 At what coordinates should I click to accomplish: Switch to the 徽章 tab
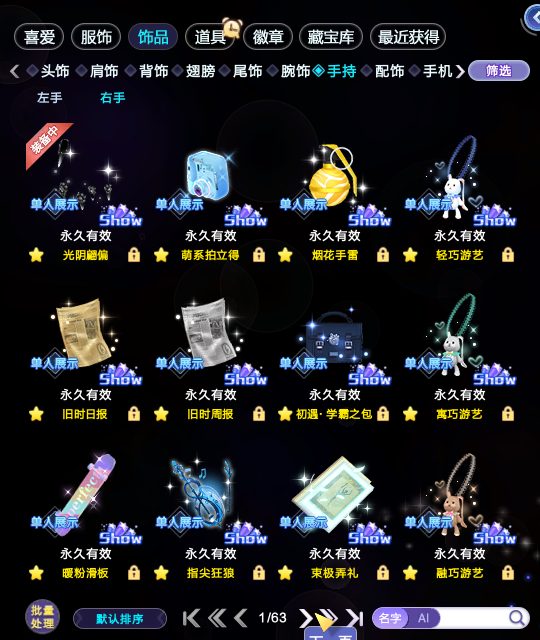(x=268, y=37)
